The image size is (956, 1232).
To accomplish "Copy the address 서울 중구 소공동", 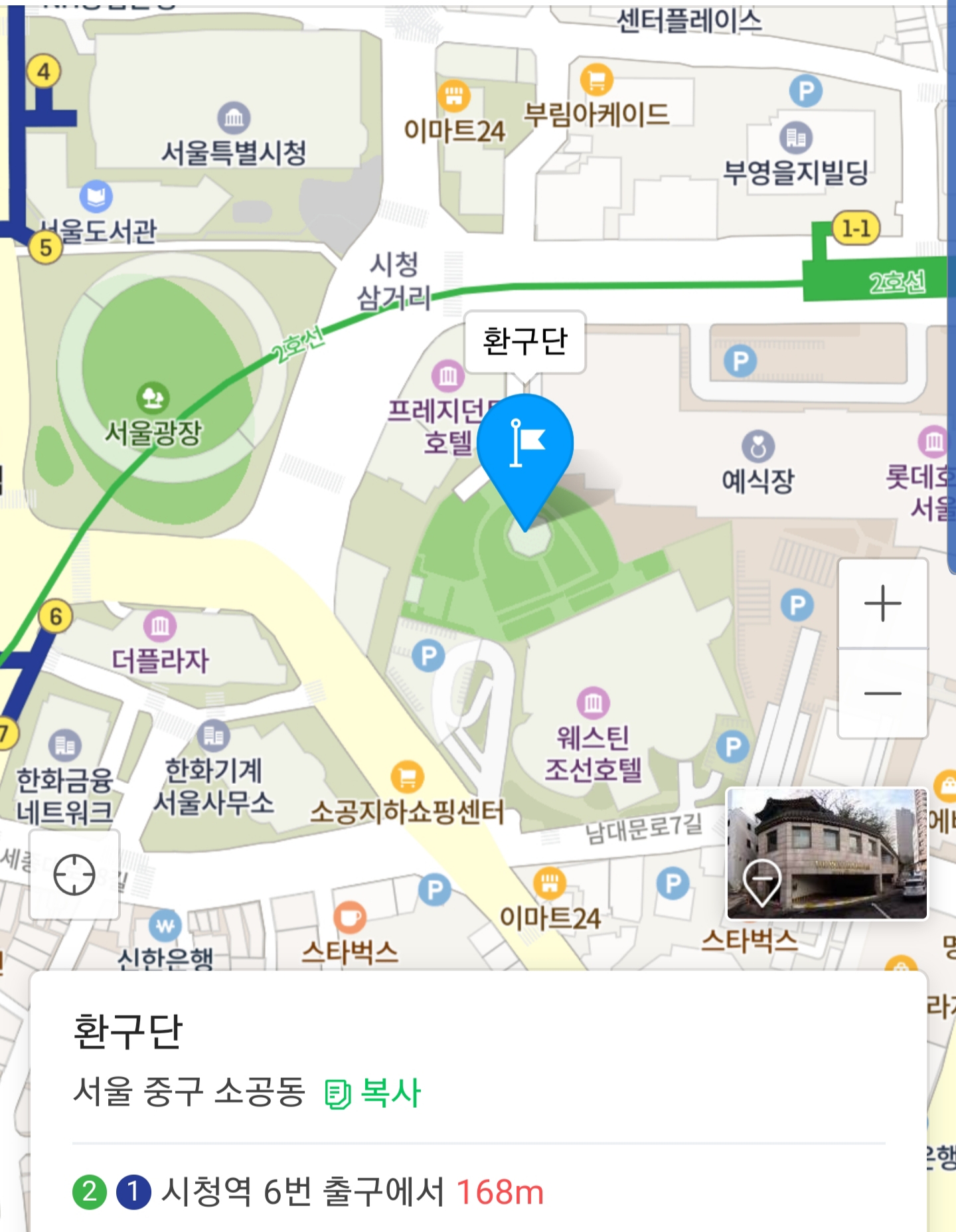I will pos(373,1093).
